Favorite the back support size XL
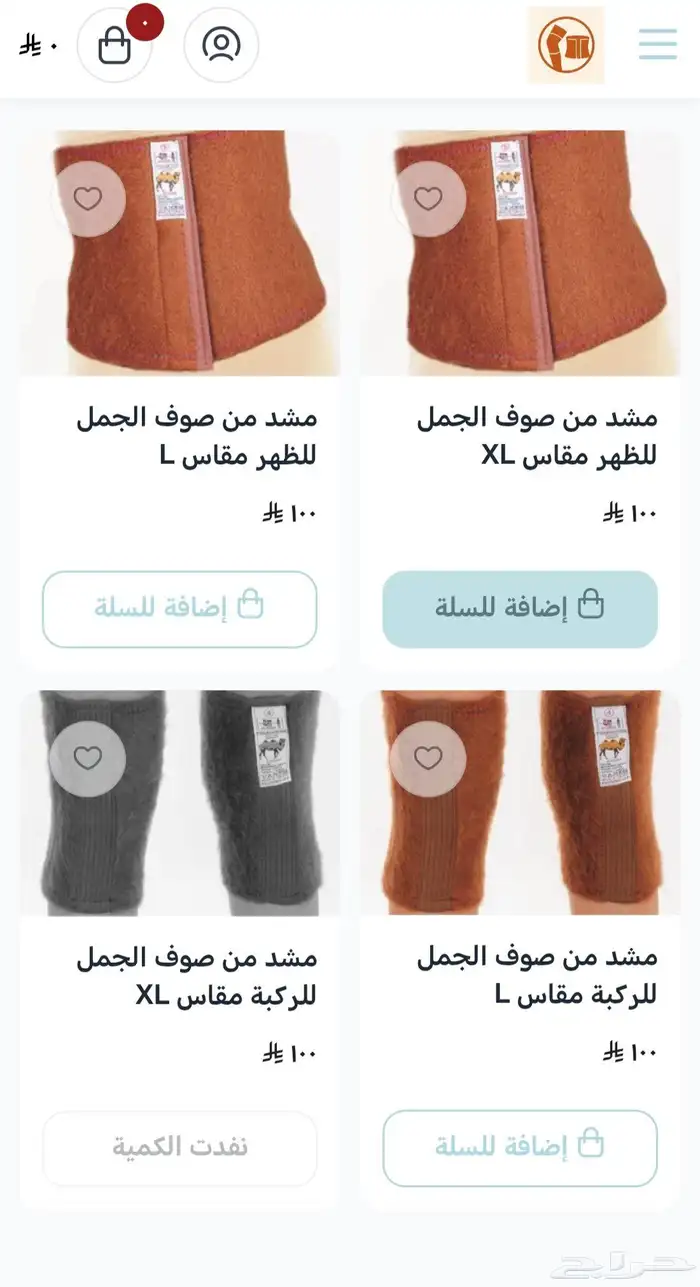The height and width of the screenshot is (1287, 700). [428, 199]
